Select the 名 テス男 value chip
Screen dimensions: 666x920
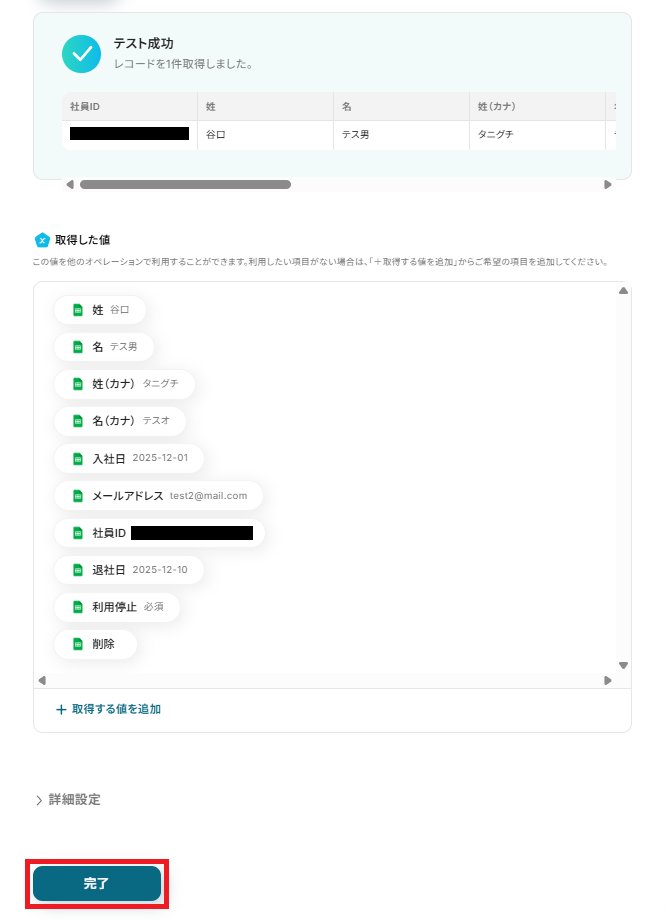[x=104, y=347]
